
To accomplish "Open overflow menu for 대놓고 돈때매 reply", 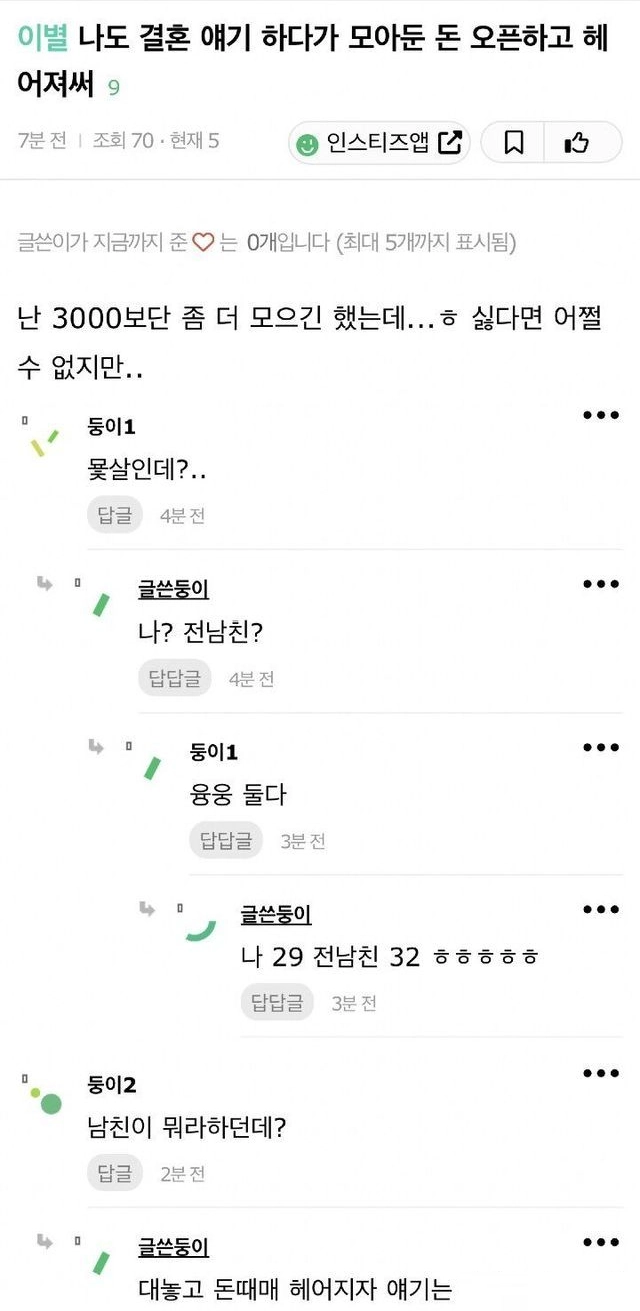I will [x=601, y=1242].
